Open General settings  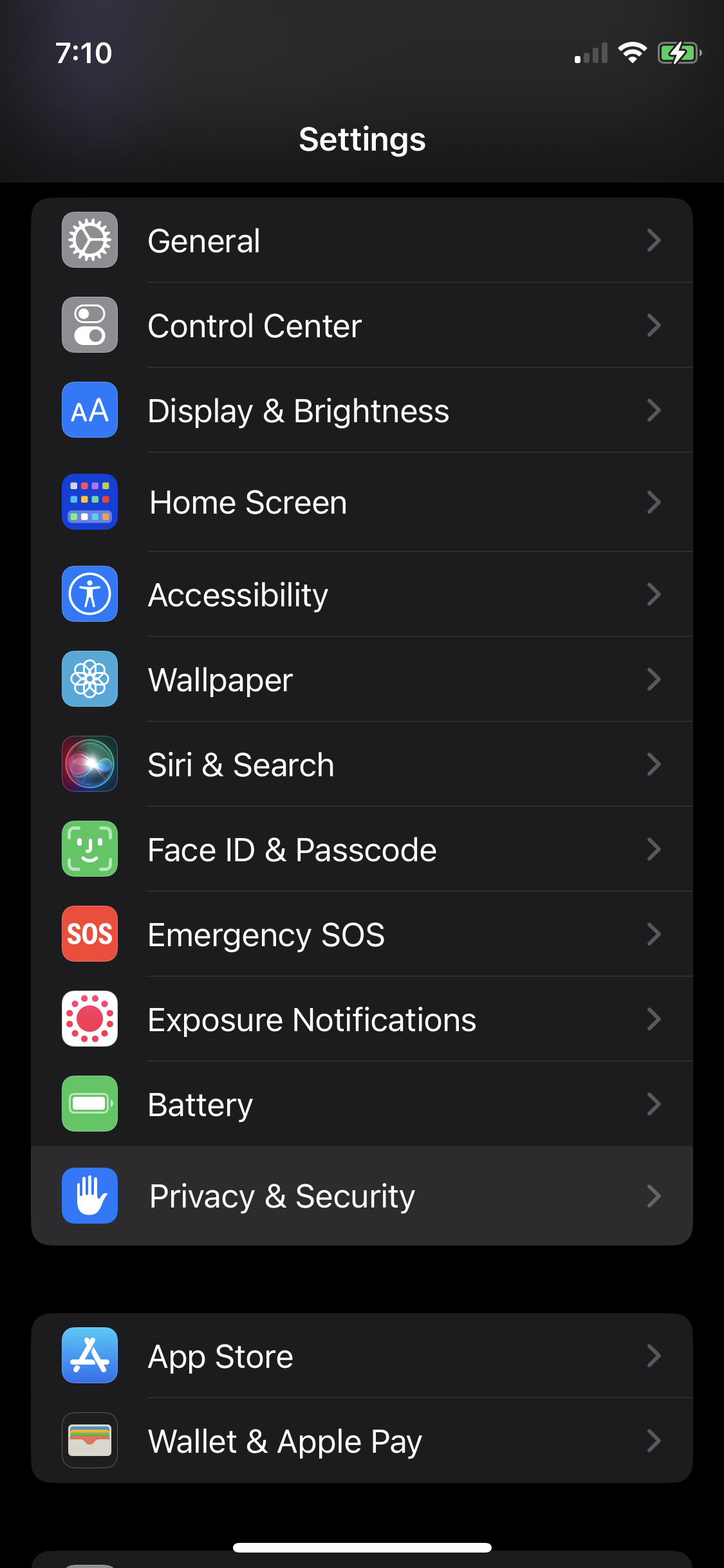(362, 241)
